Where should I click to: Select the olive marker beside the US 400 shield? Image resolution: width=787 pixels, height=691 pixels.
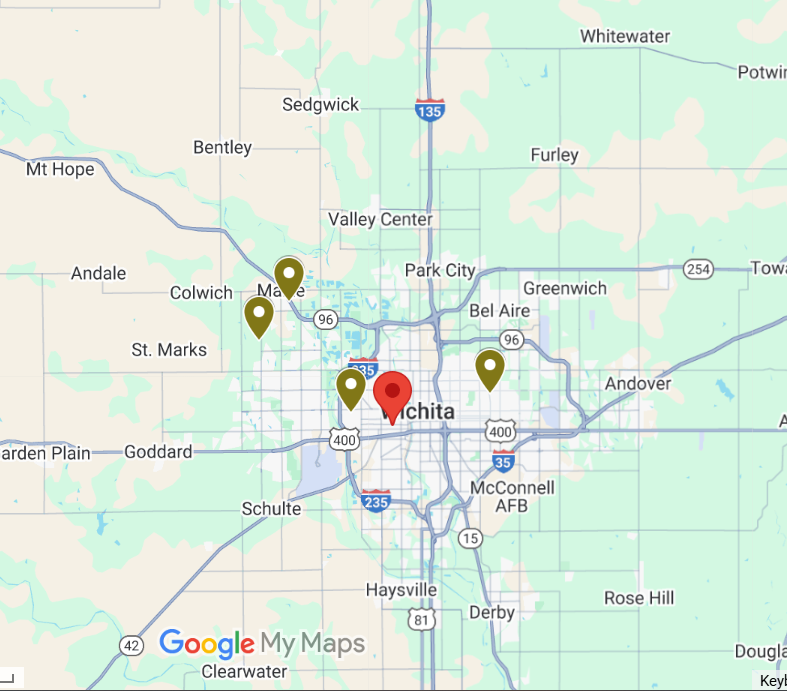[350, 386]
